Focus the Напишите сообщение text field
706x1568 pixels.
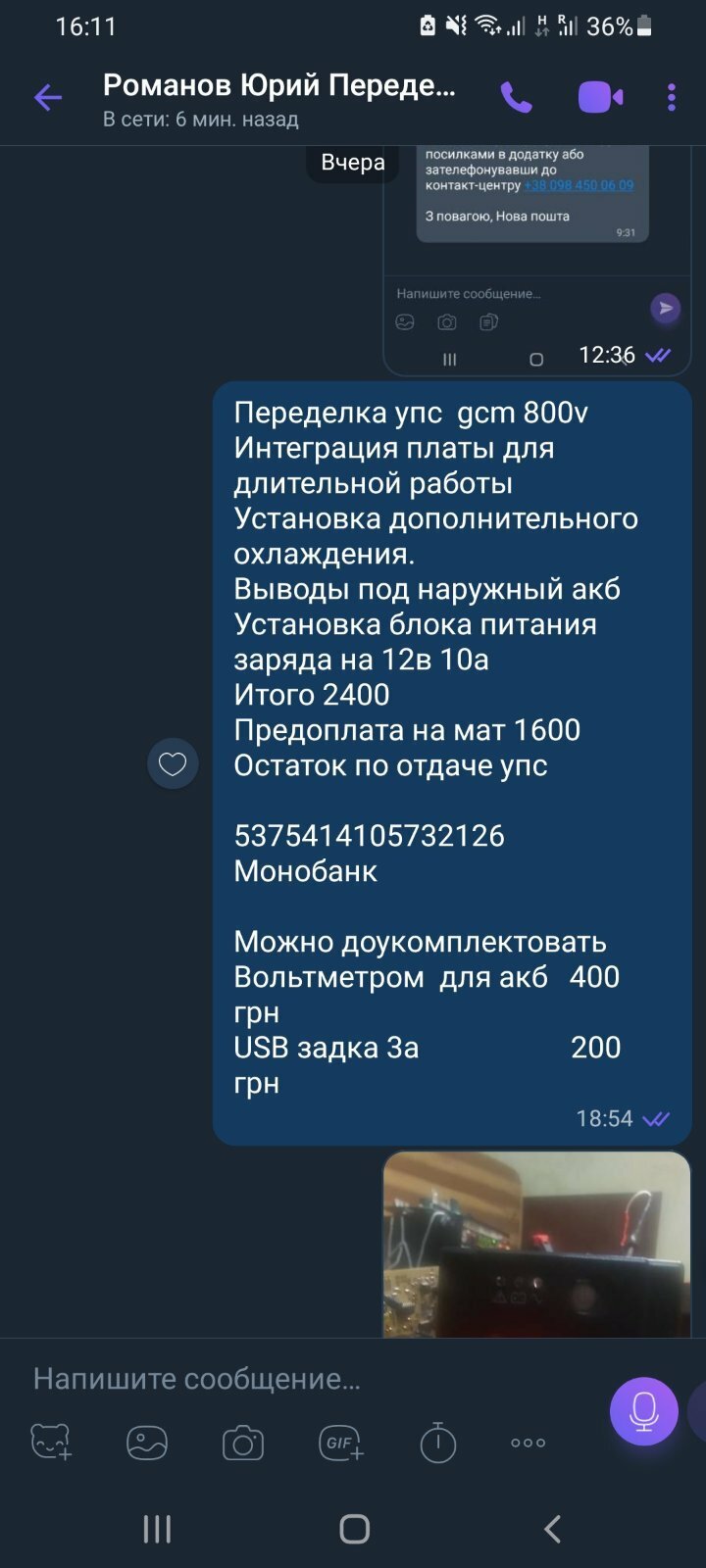[x=294, y=1379]
